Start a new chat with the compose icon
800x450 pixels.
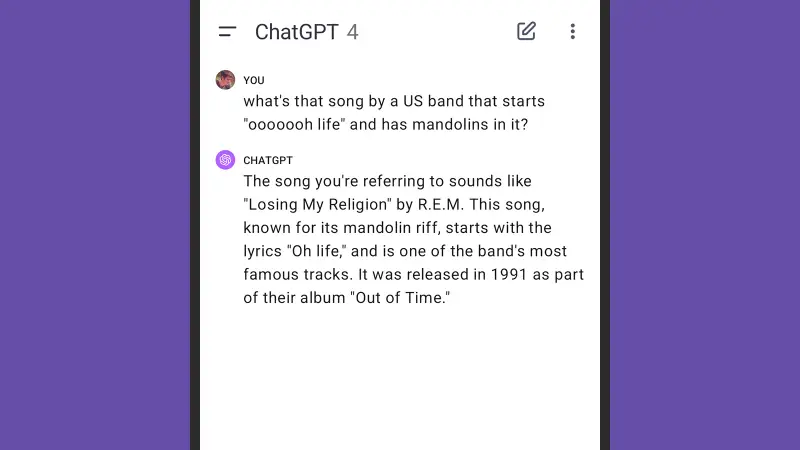[x=526, y=31]
